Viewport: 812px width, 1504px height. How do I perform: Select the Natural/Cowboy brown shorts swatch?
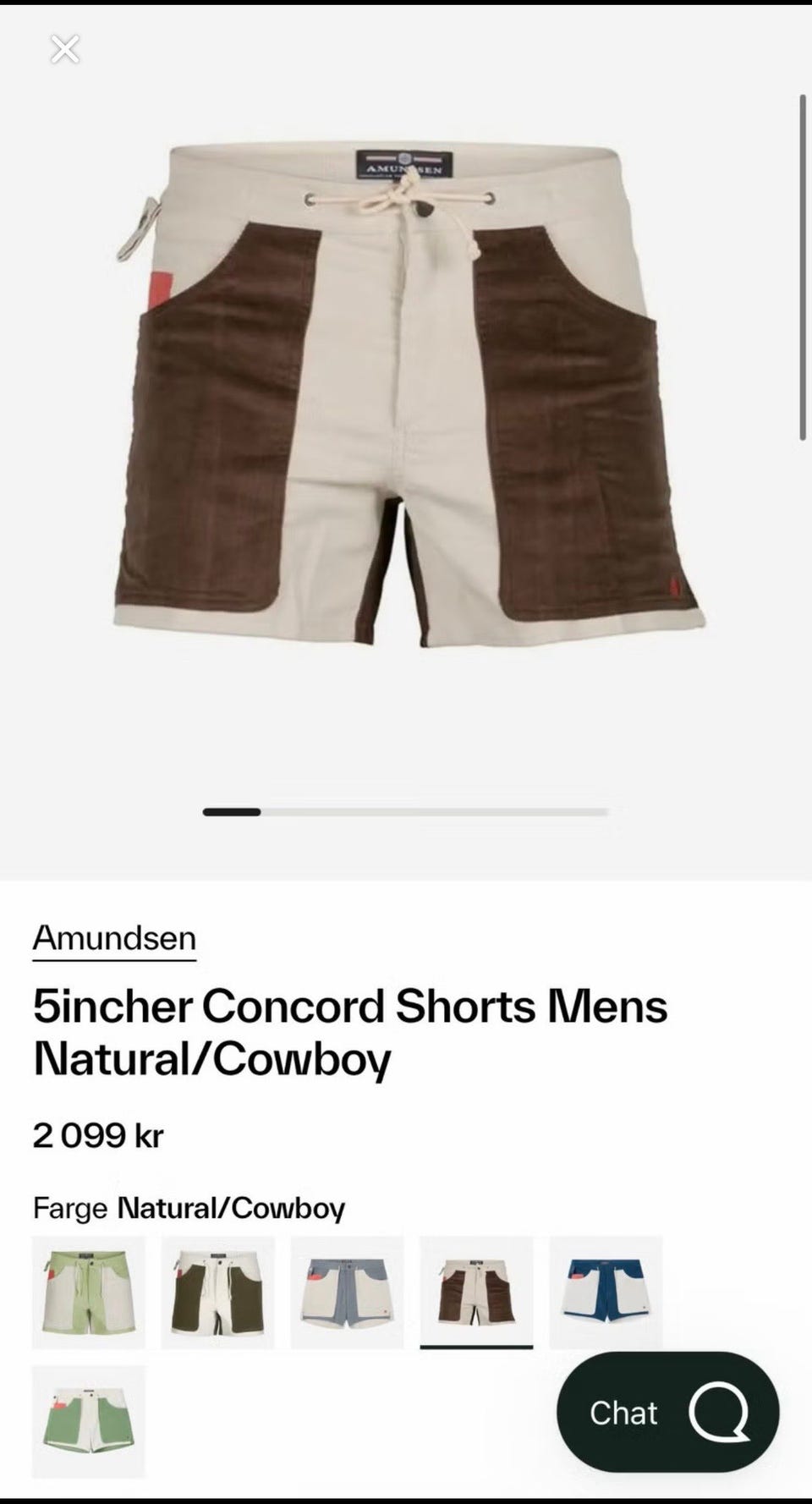(x=476, y=1292)
